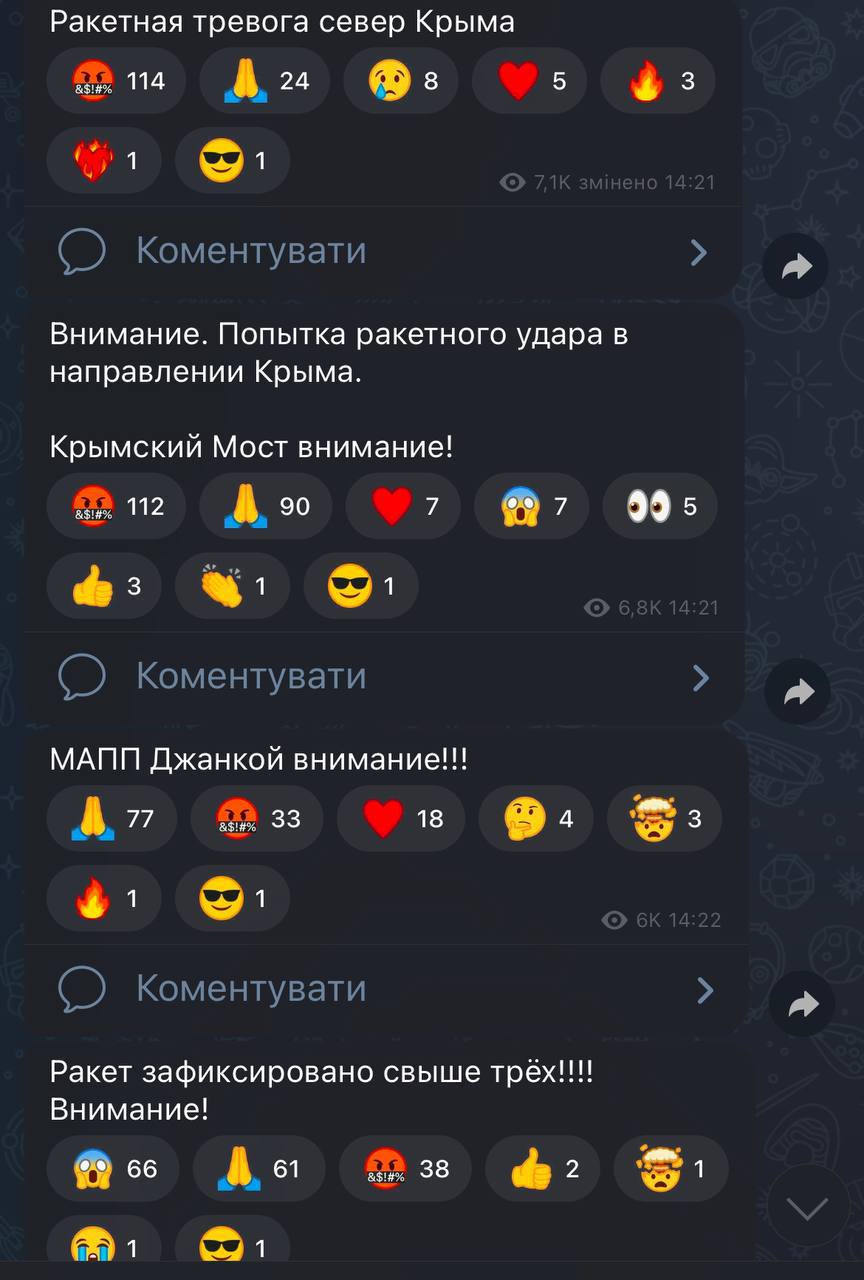Add the angry reaction with 114 votes
The image size is (864, 1280).
coord(117,81)
